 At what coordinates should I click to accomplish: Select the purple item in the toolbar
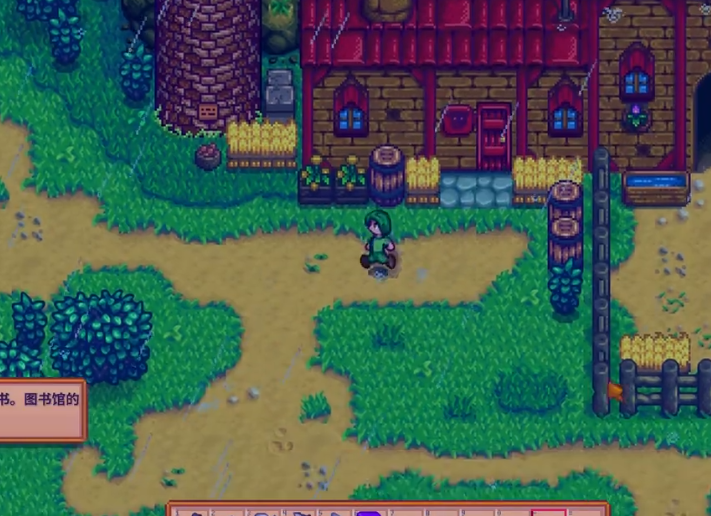point(368,512)
